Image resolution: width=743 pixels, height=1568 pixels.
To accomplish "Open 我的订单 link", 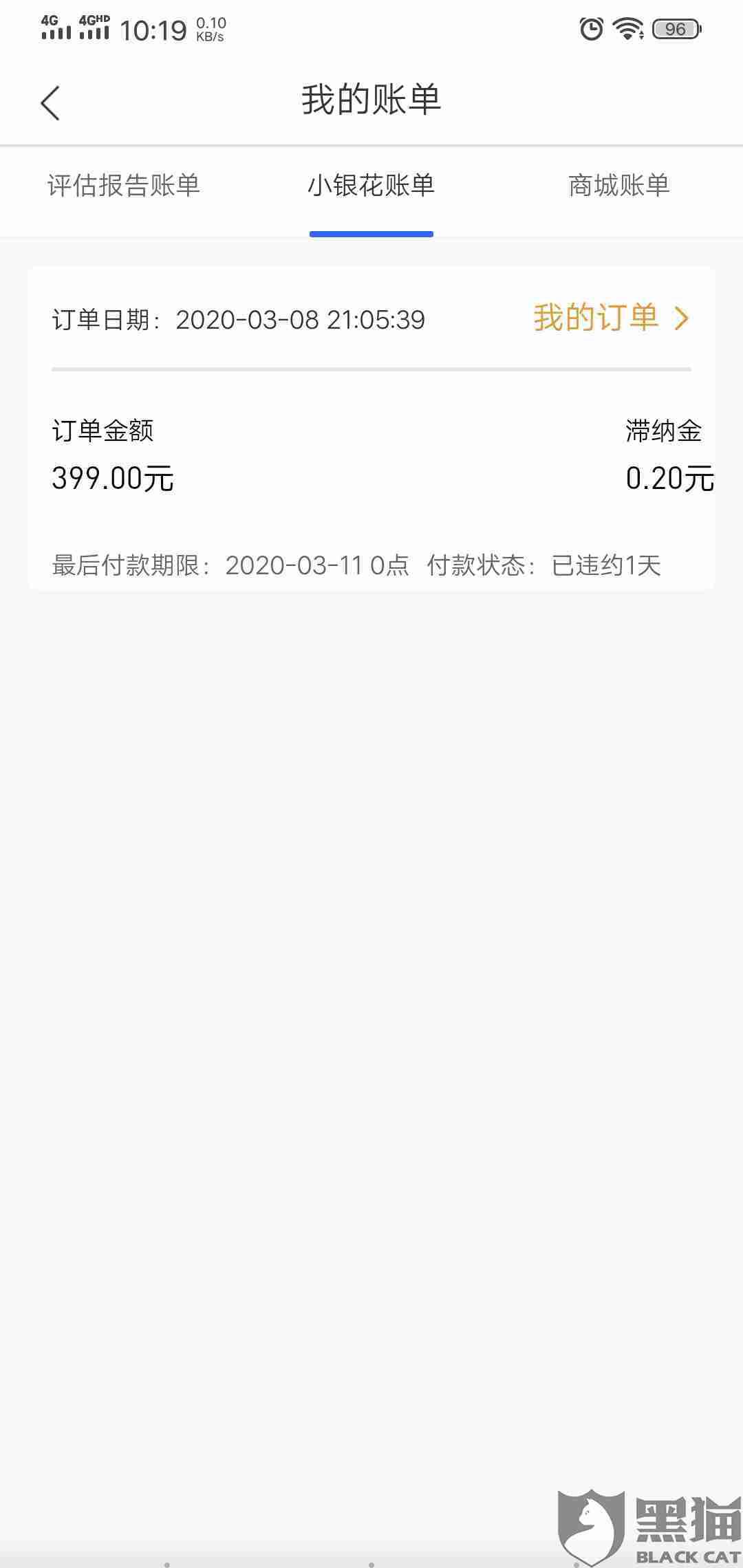I will (x=610, y=318).
